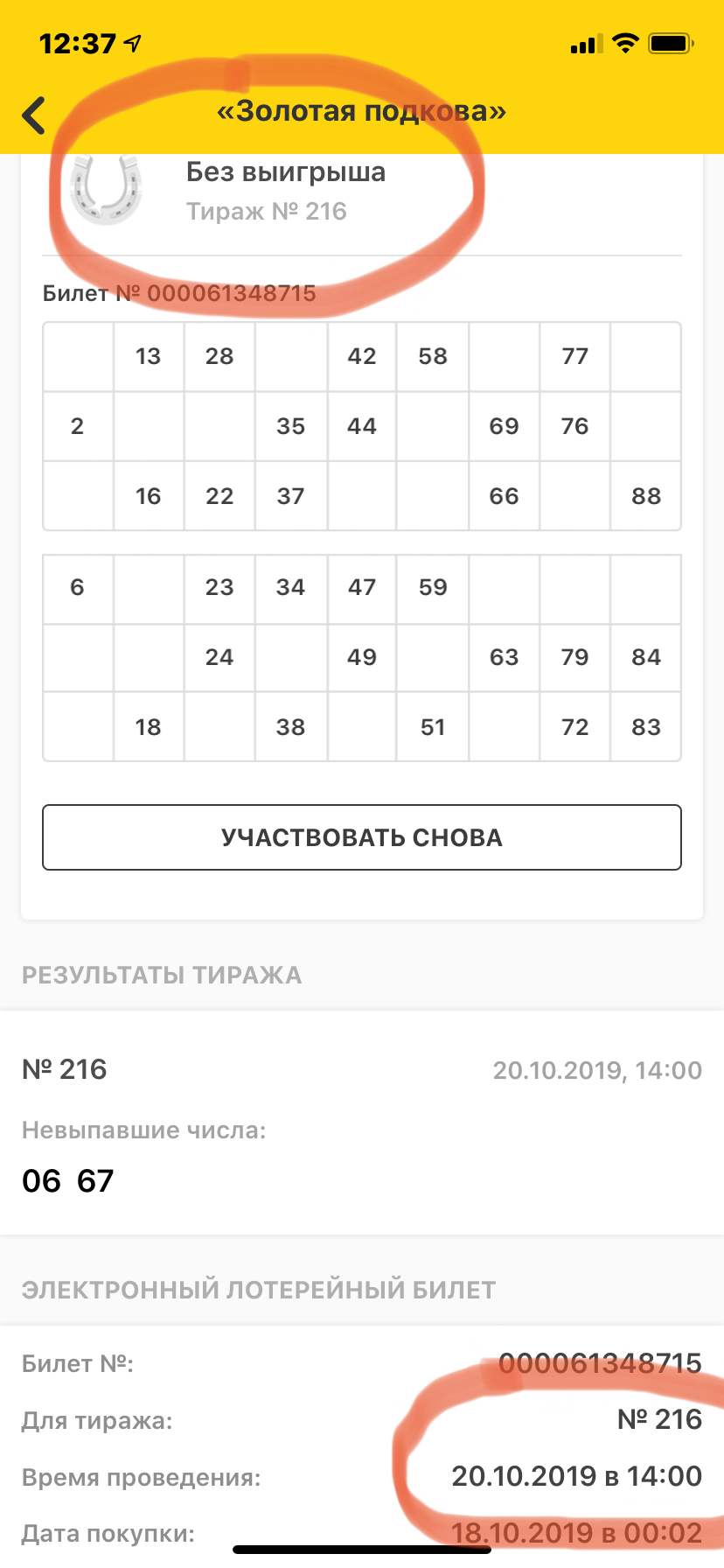Tap the УЧАСТВОВАТЬ СНОВА button
This screenshot has width=724, height=1568.
[x=361, y=837]
